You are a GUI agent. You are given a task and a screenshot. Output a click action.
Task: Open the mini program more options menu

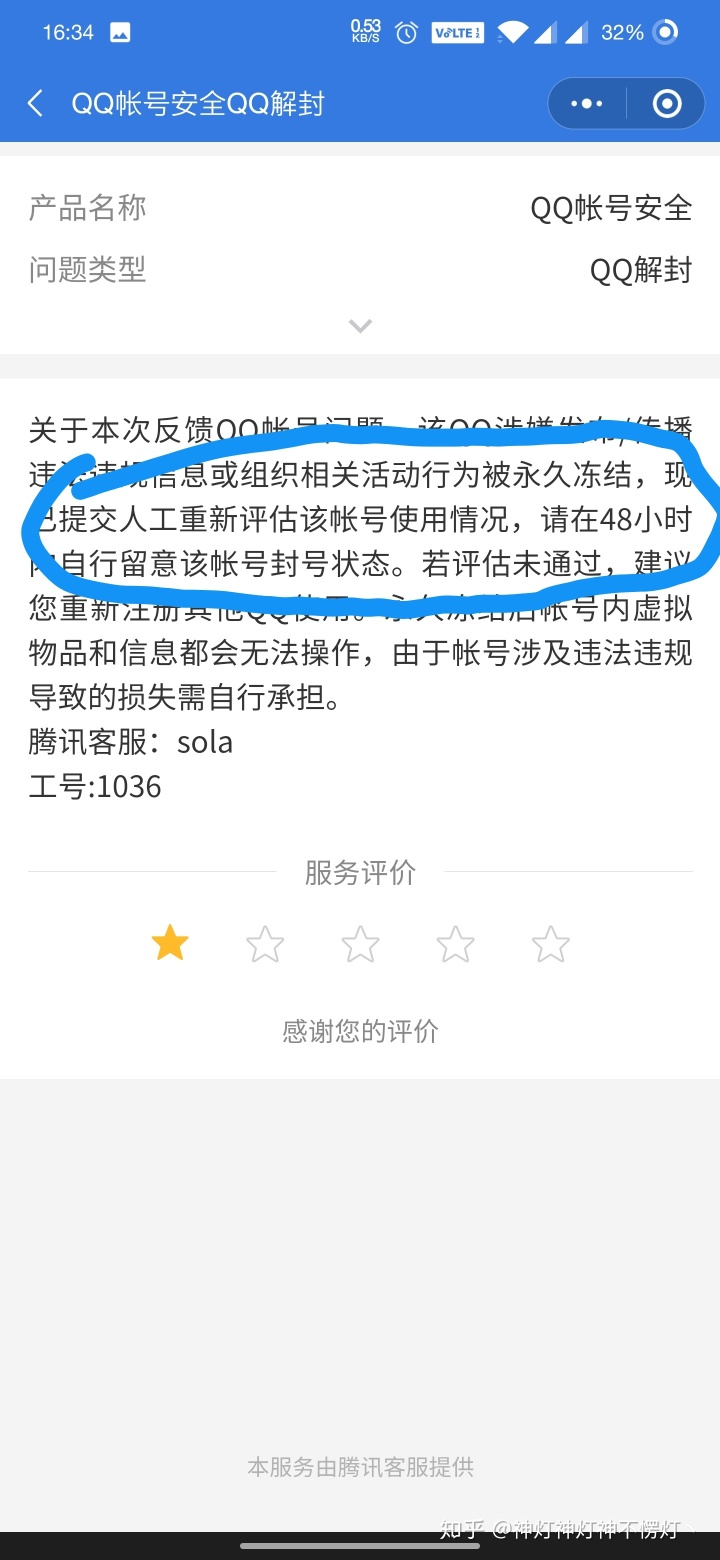(x=586, y=103)
